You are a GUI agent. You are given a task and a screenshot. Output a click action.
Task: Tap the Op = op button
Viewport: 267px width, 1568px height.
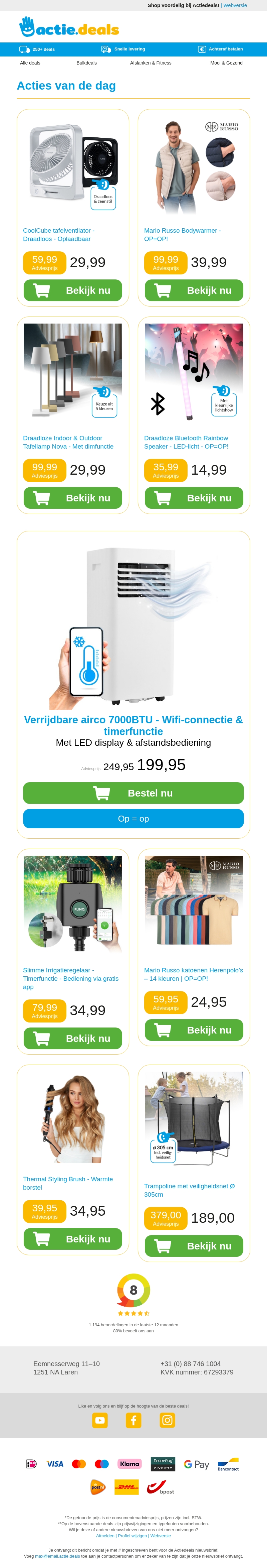point(133,819)
